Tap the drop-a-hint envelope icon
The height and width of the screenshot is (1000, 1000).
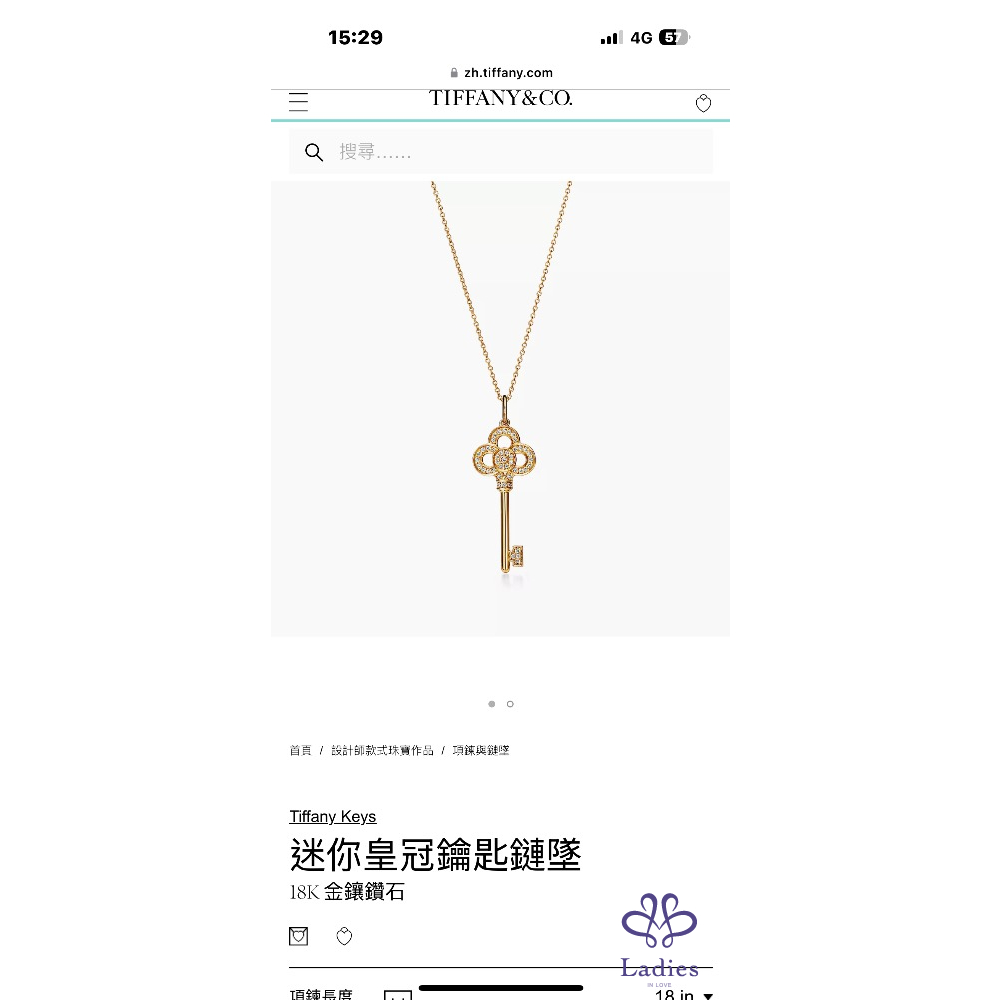298,936
